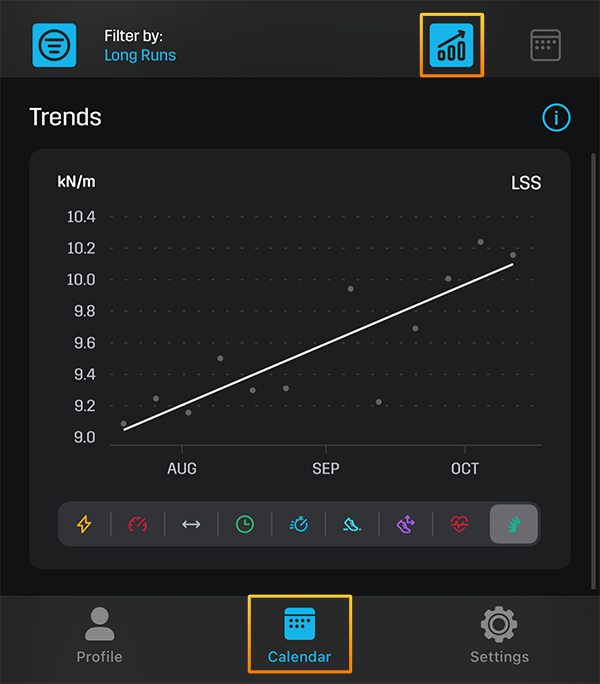Go to the Profile tab
This screenshot has height=684, width=600.
click(x=99, y=635)
